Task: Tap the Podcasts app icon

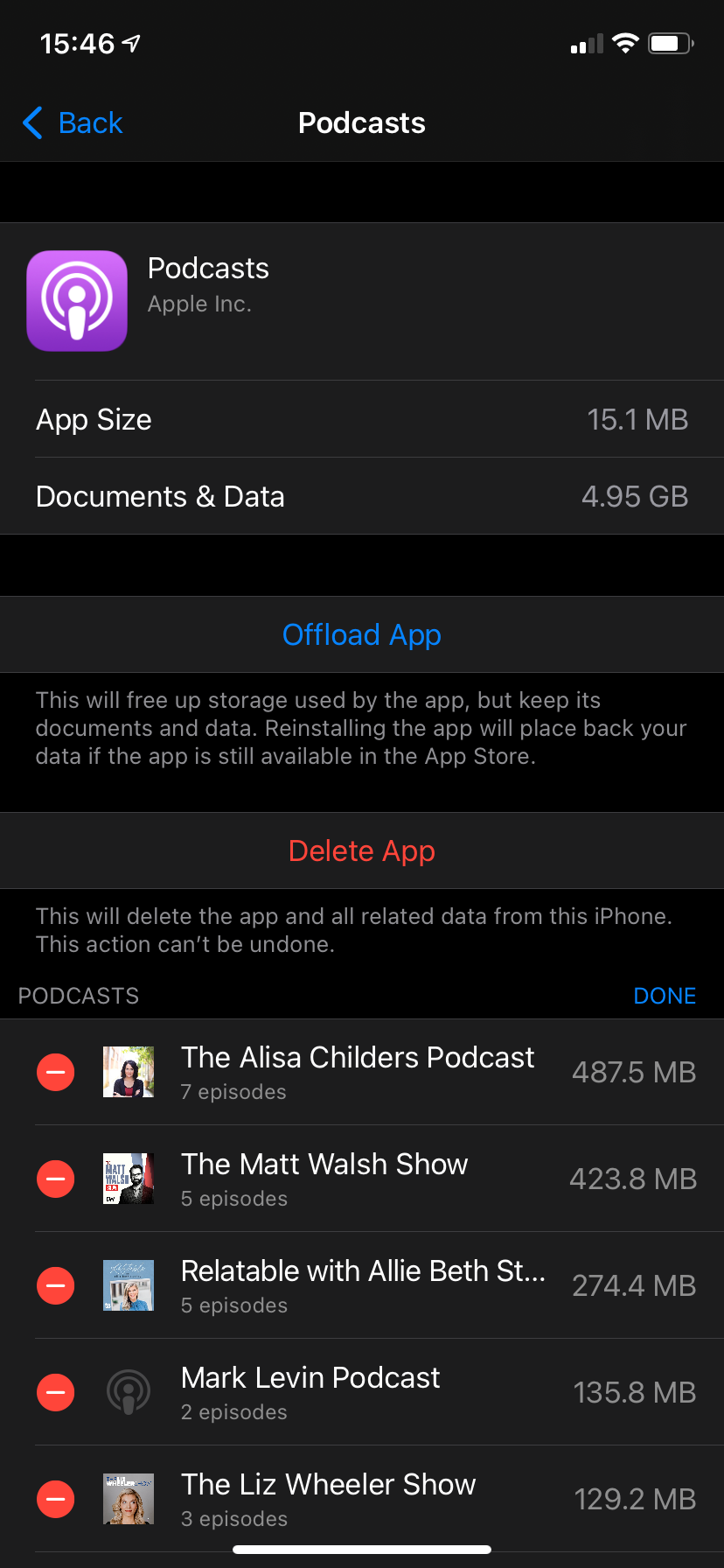Action: [x=77, y=300]
